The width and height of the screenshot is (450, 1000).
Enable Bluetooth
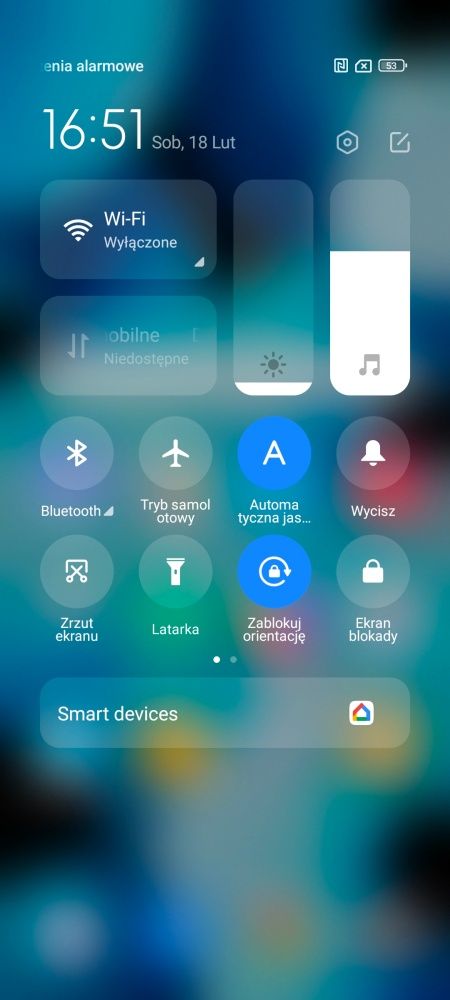click(77, 453)
